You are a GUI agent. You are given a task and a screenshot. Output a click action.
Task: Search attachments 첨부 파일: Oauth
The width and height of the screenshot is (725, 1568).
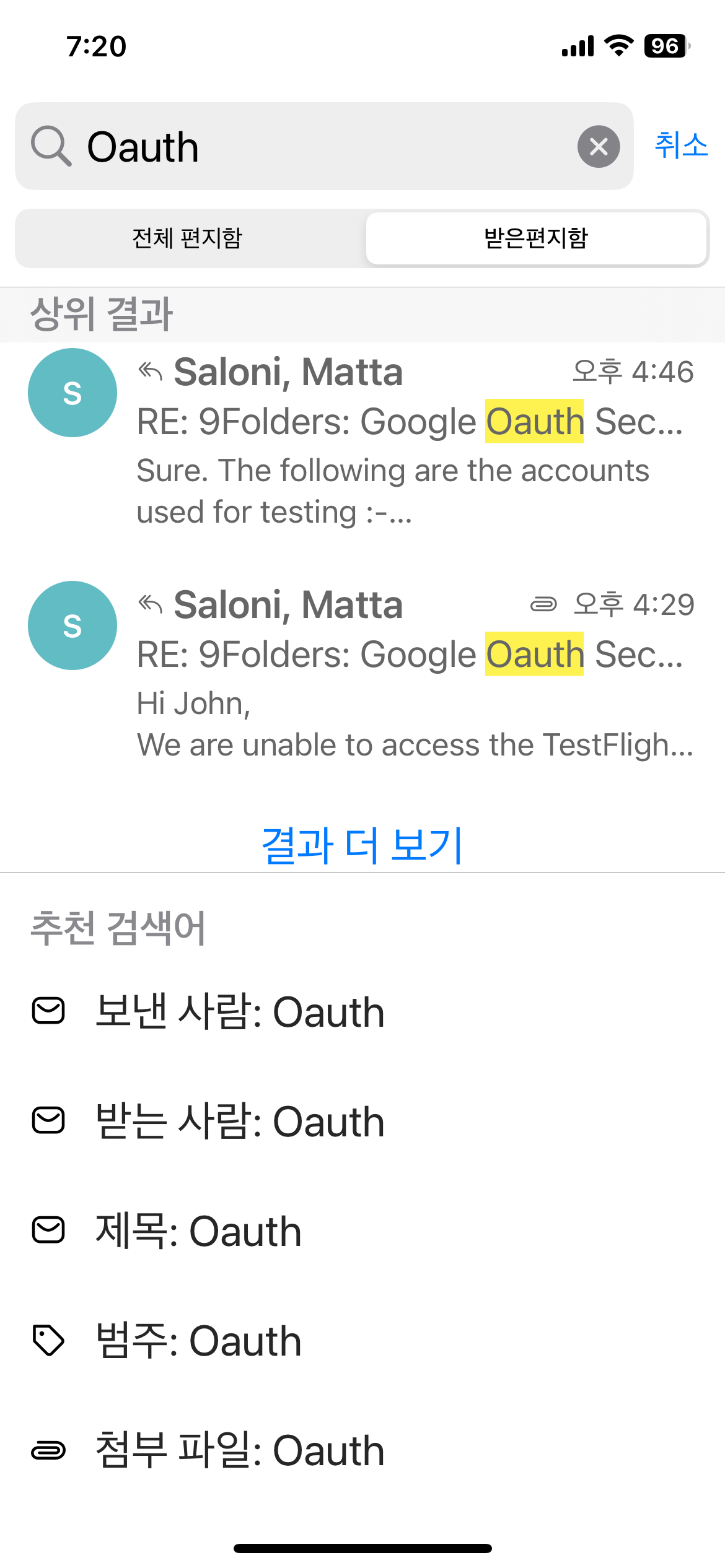[x=362, y=1450]
